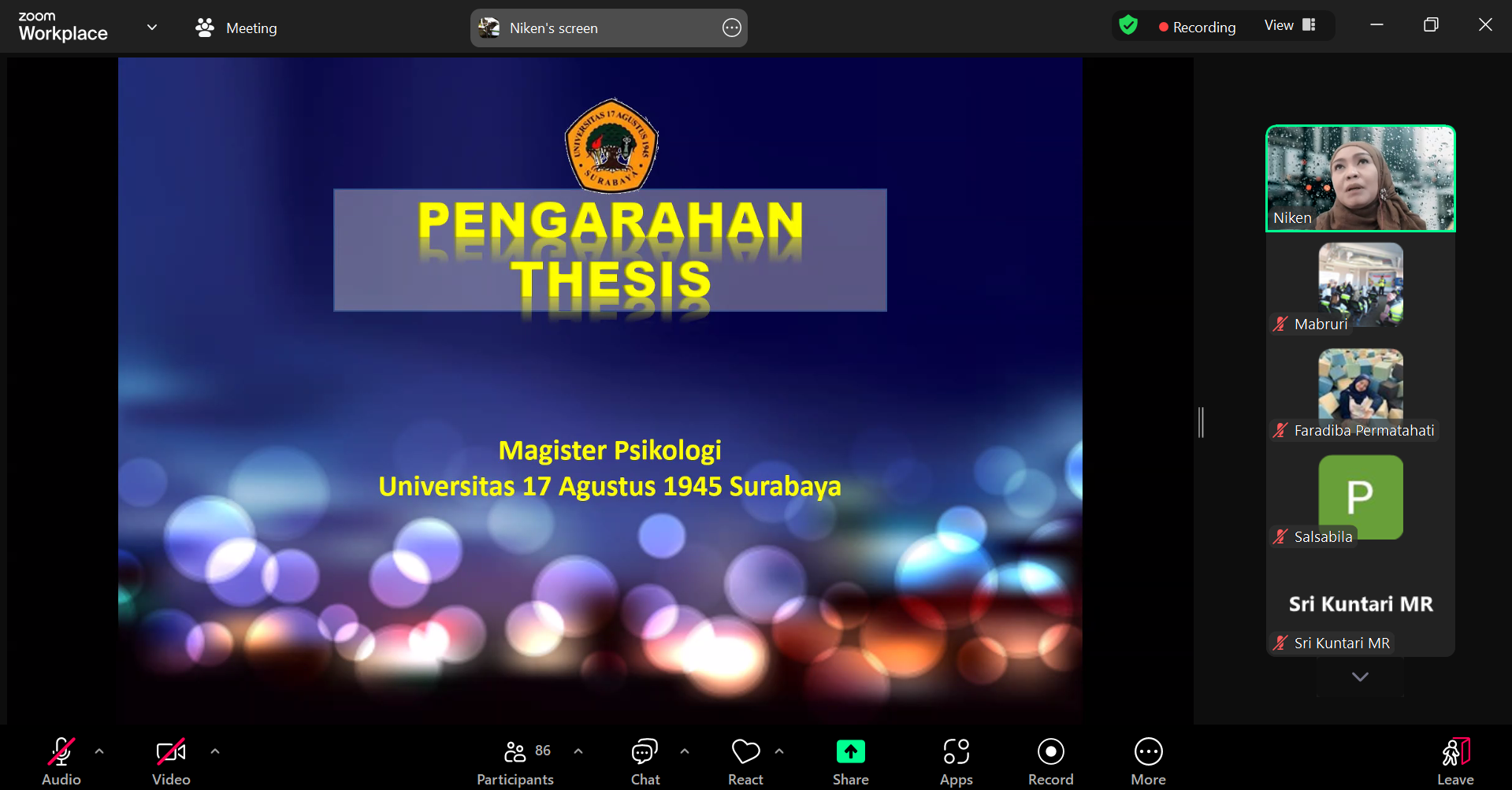Minimize the Zoom window
This screenshot has width=1512, height=790.
pos(1376,25)
